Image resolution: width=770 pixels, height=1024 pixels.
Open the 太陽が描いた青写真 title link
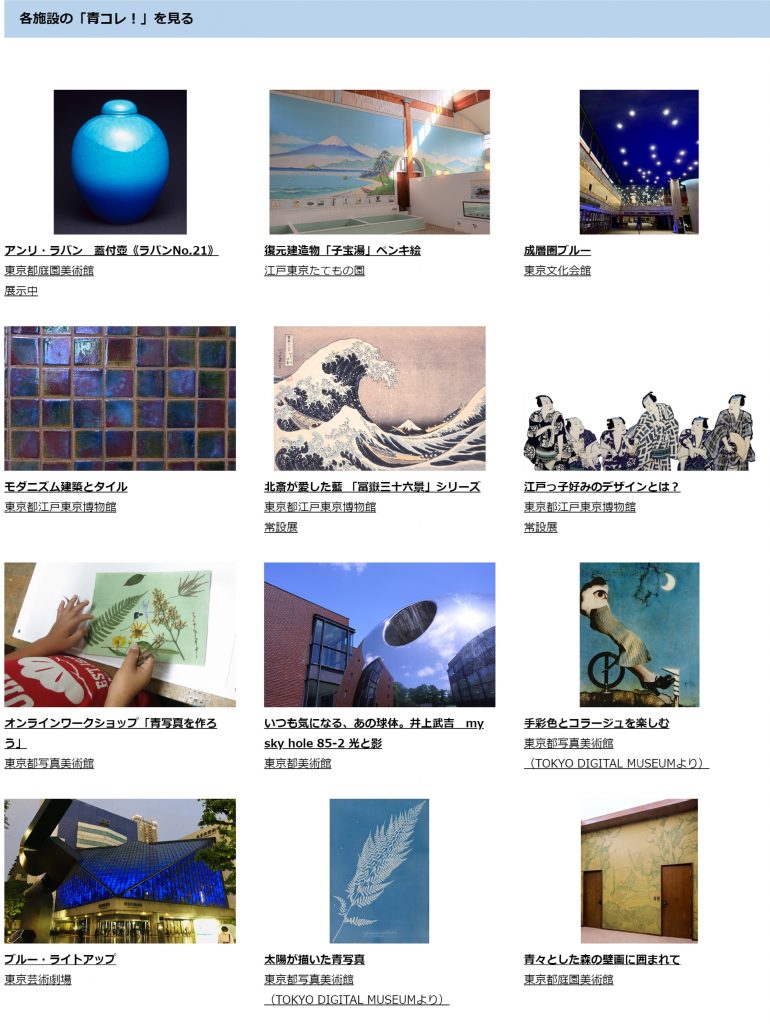click(321, 959)
